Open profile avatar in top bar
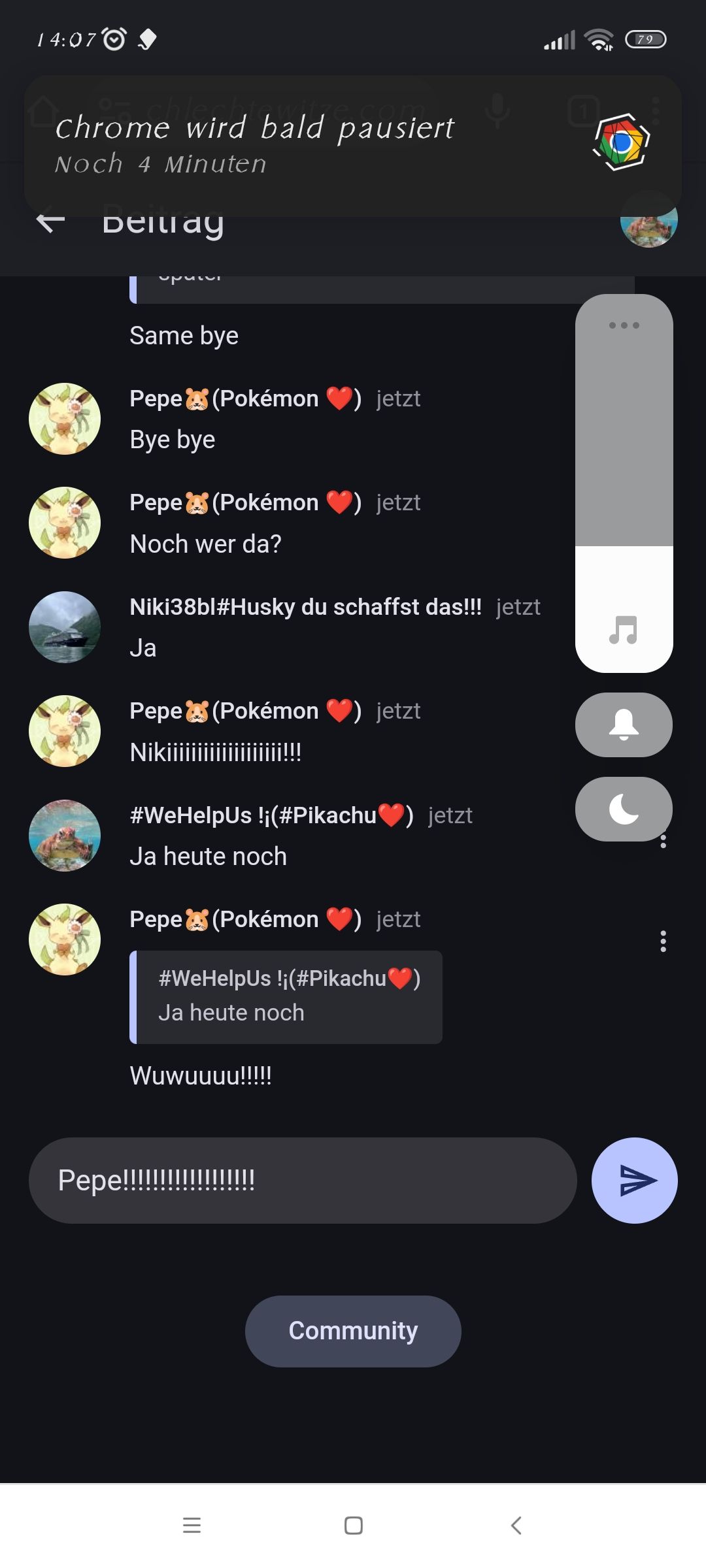Screen dimensions: 706x1568 (648, 222)
